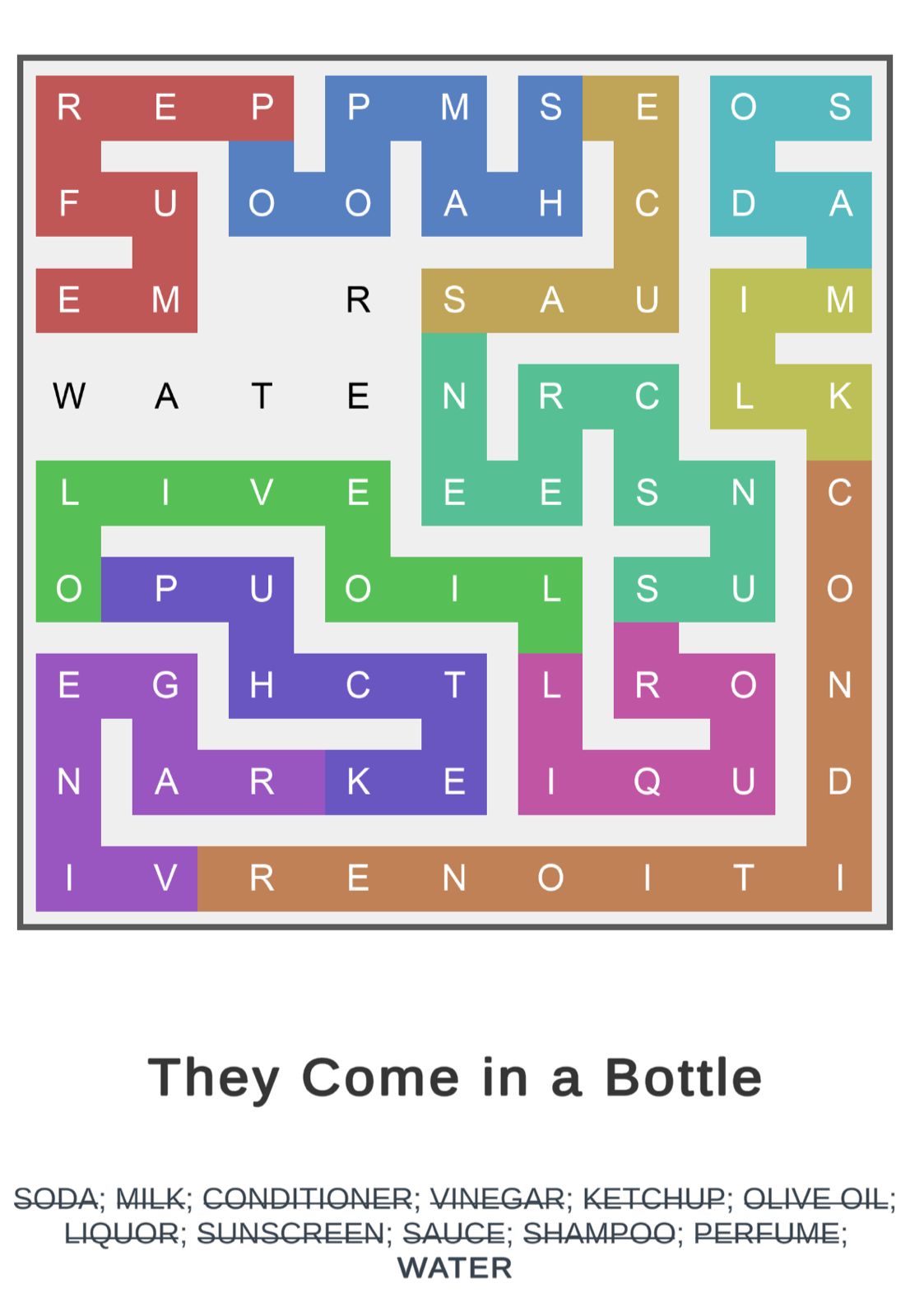Tap the letter W in the grid
Image resolution: width=910 pixels, height=1316 pixels.
tap(69, 396)
